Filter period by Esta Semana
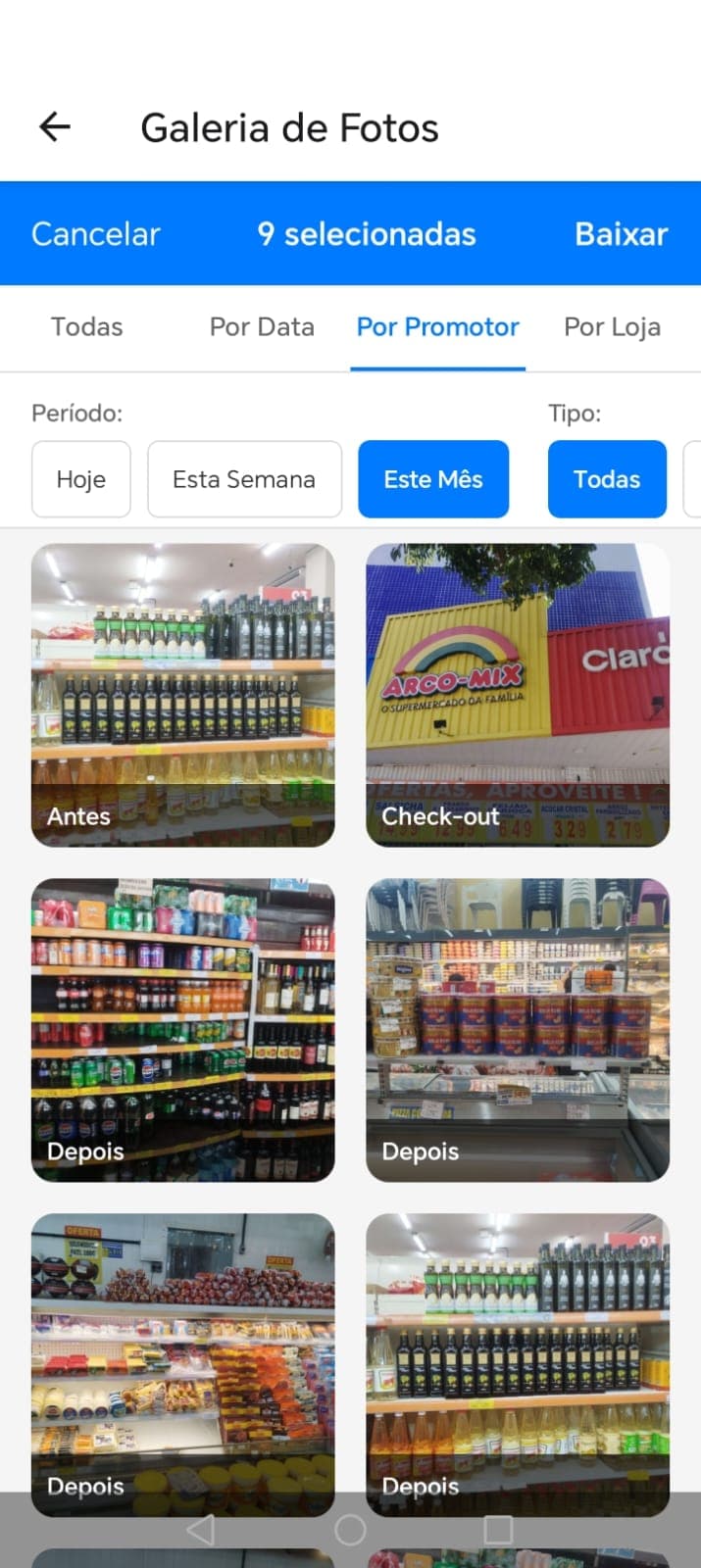Viewport: 701px width, 1568px height. pos(244,479)
